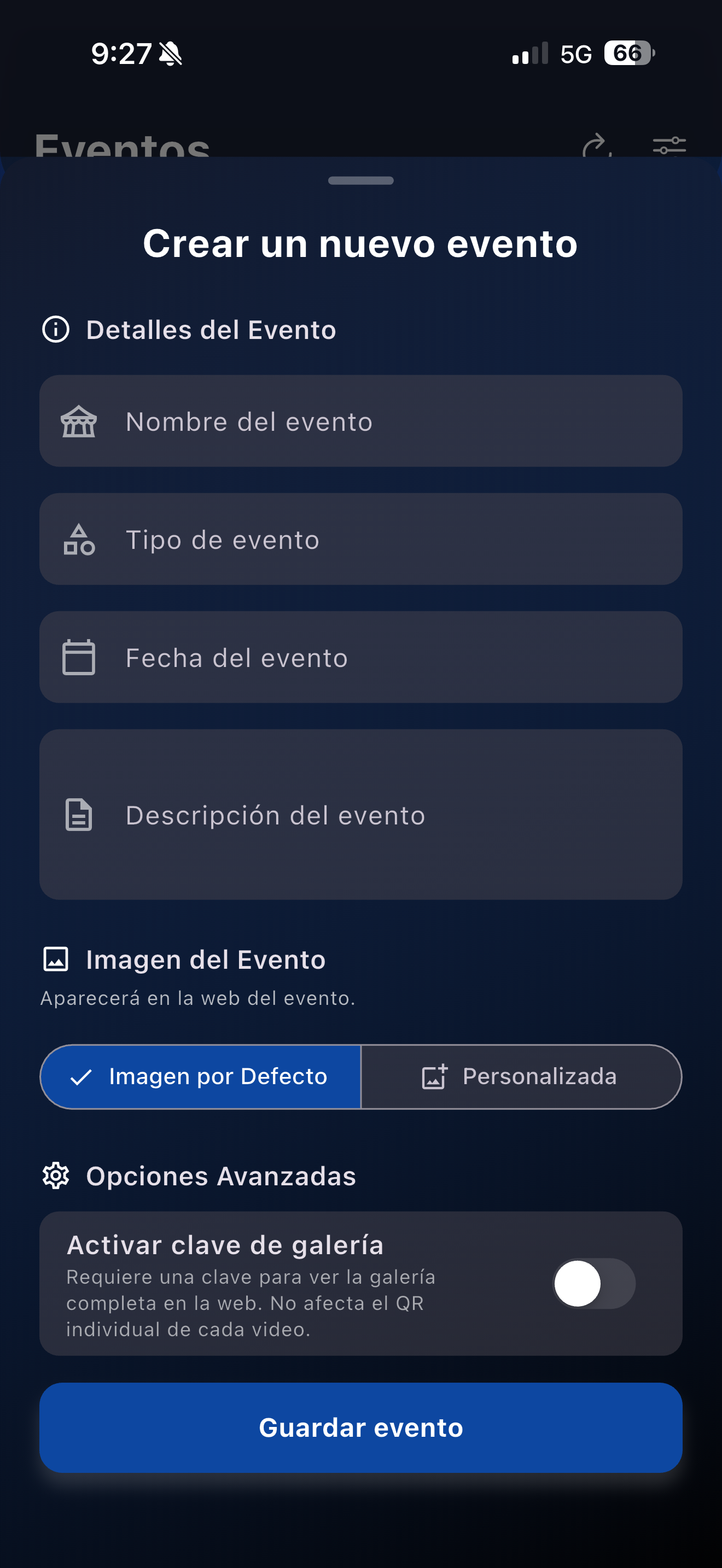
Task: Click the document icon beside Descripción del evento
Action: [79, 815]
